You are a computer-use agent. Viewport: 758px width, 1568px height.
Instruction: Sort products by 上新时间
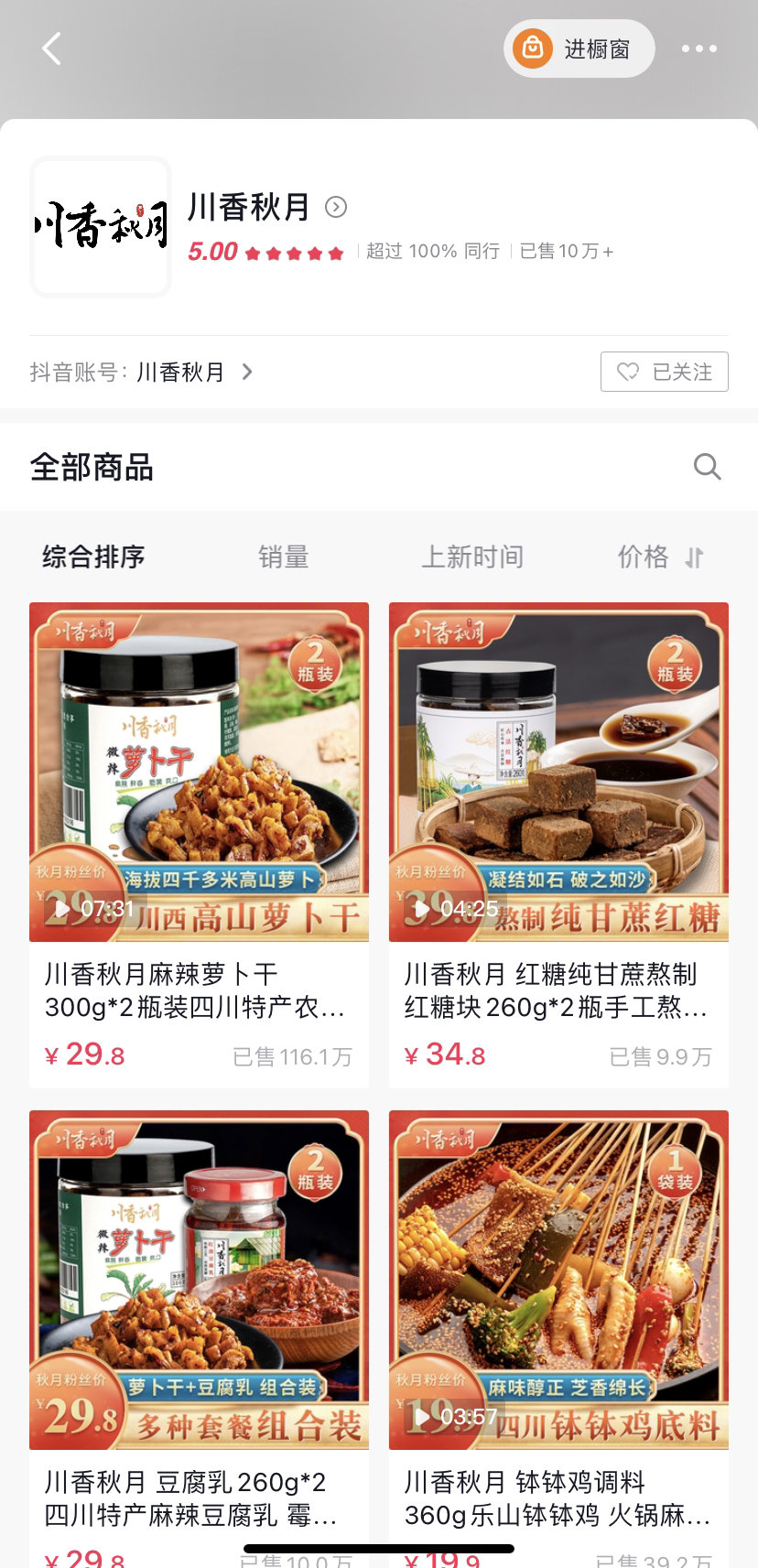[472, 557]
